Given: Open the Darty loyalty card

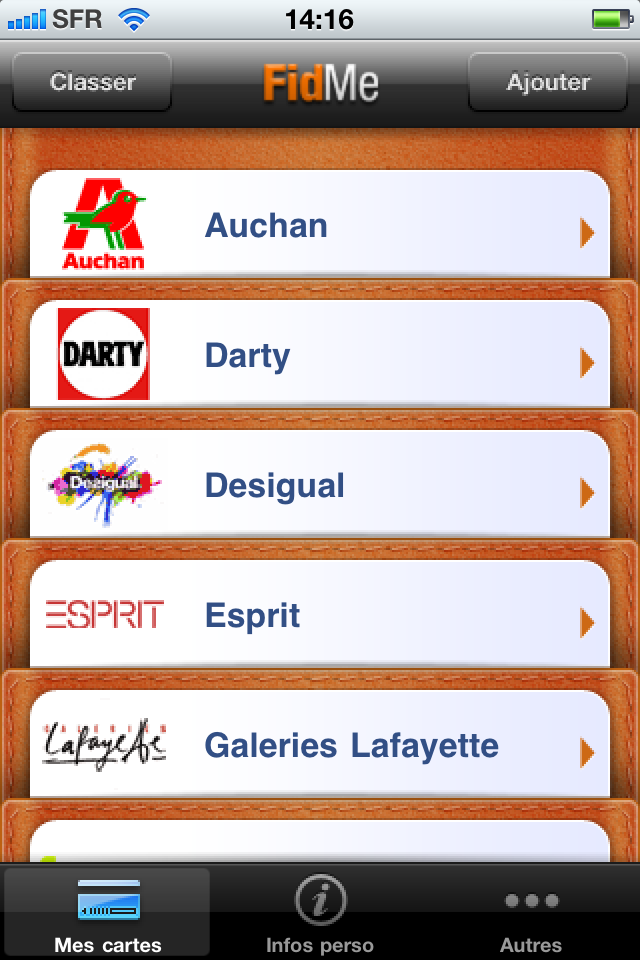Looking at the screenshot, I should point(320,356).
